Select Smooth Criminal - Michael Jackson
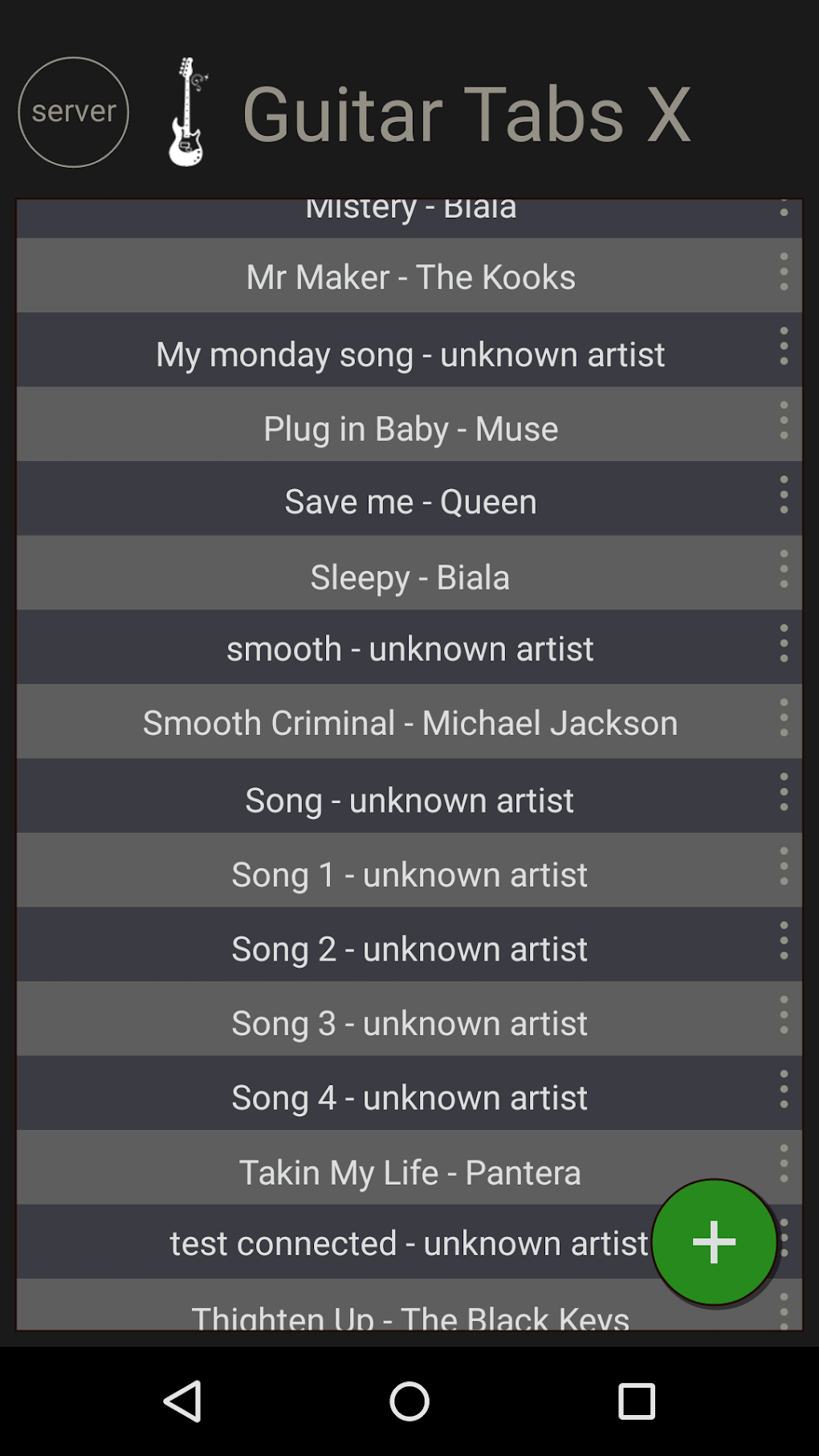Image resolution: width=819 pixels, height=1456 pixels. click(409, 721)
